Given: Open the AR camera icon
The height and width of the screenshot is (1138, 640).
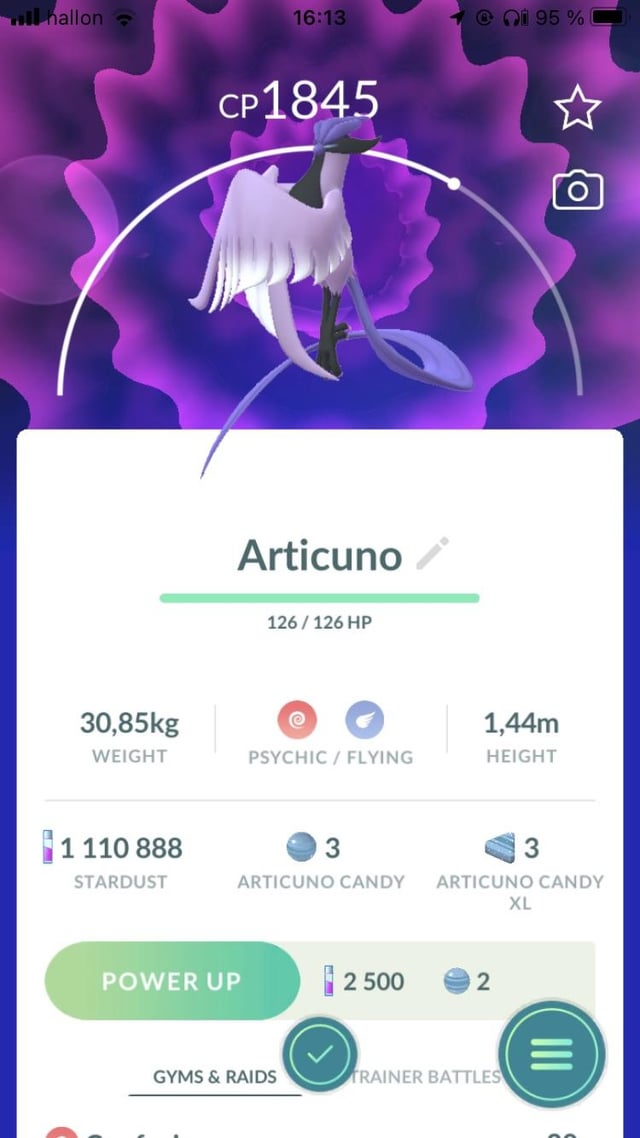Looking at the screenshot, I should coord(577,190).
